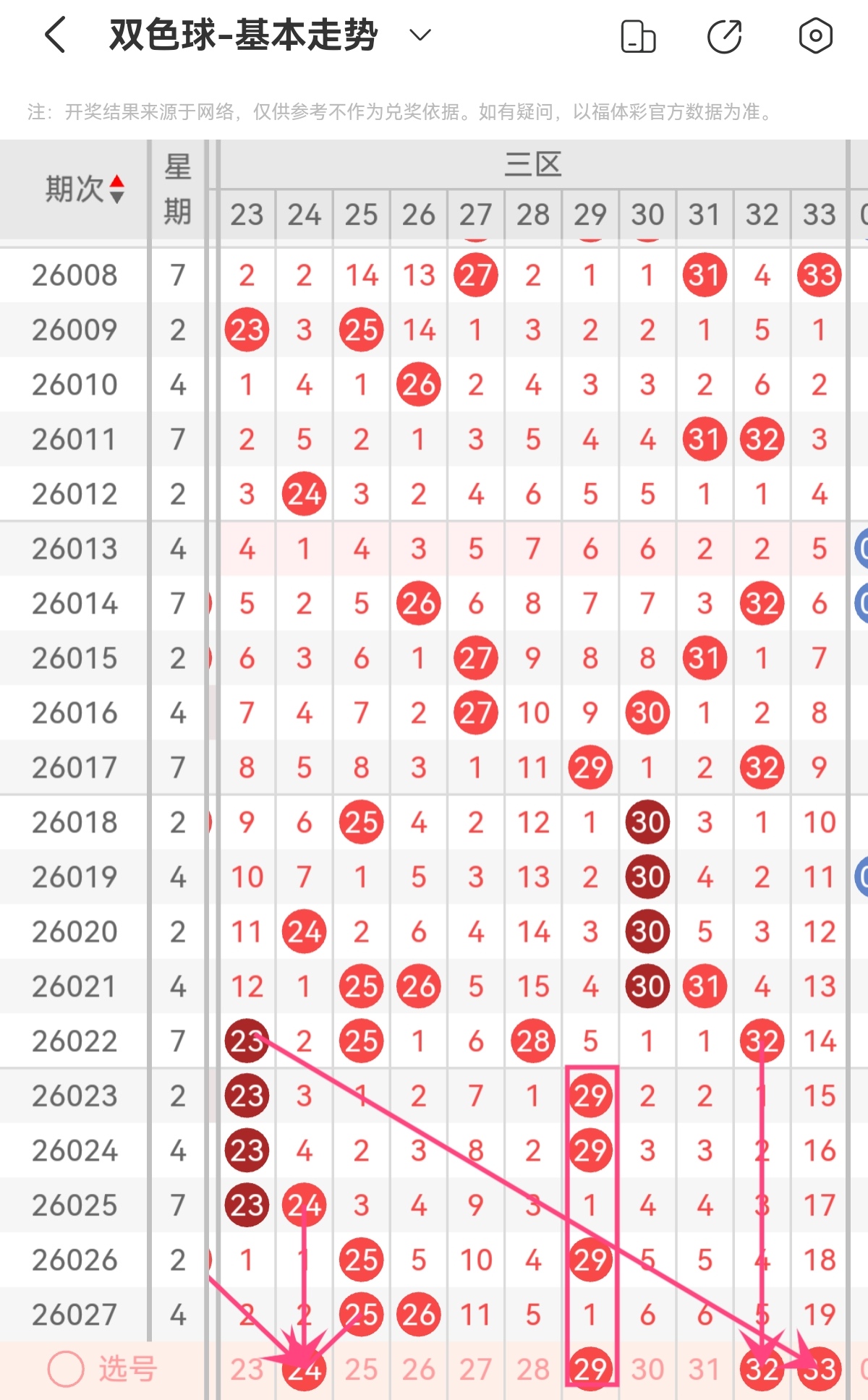Pick number 25 in the 选号 row

(x=361, y=1369)
